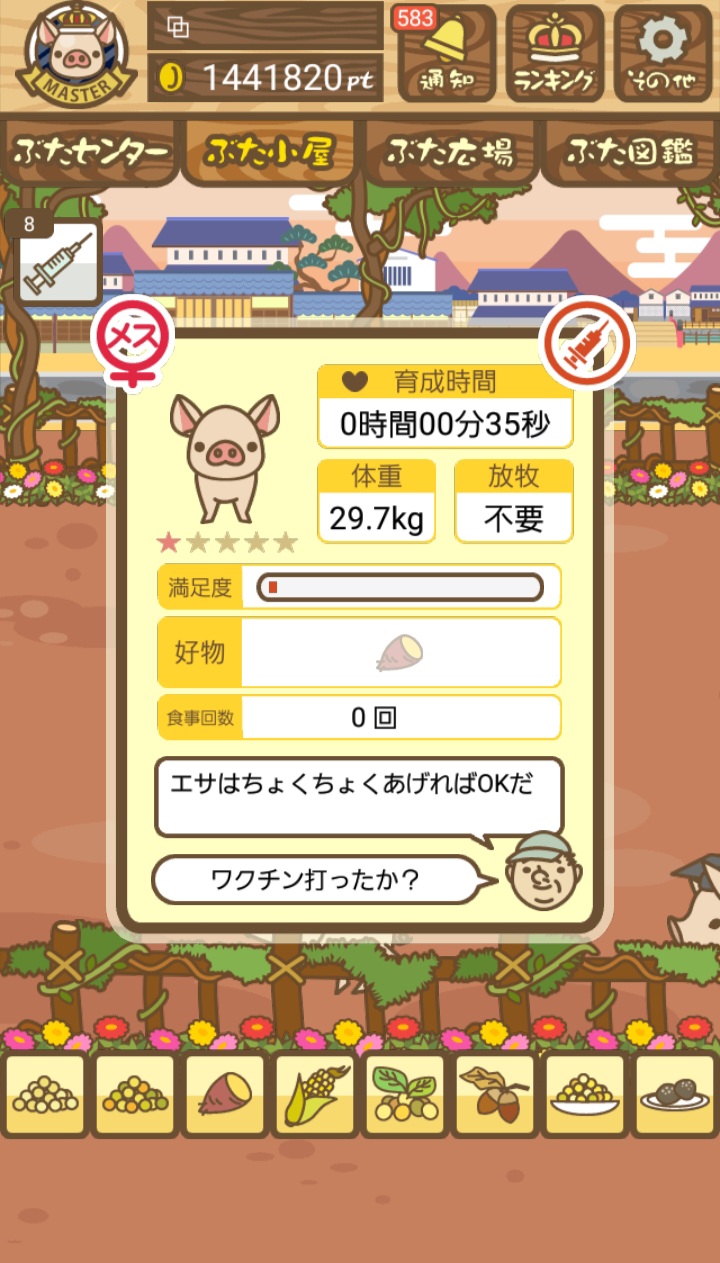Open the 通知 notifications bell

click(x=446, y=53)
